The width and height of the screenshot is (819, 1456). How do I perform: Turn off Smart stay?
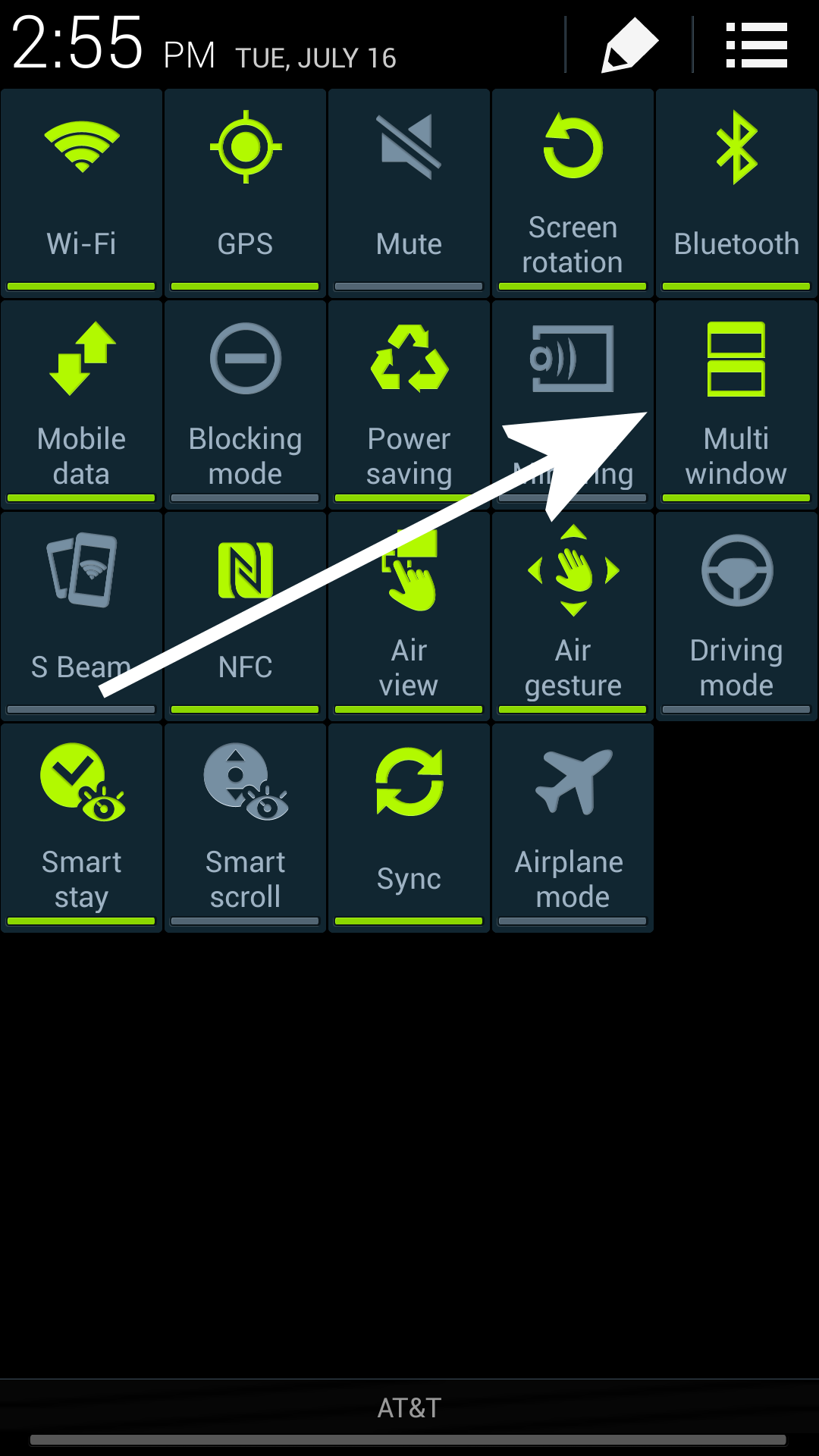coord(82,827)
